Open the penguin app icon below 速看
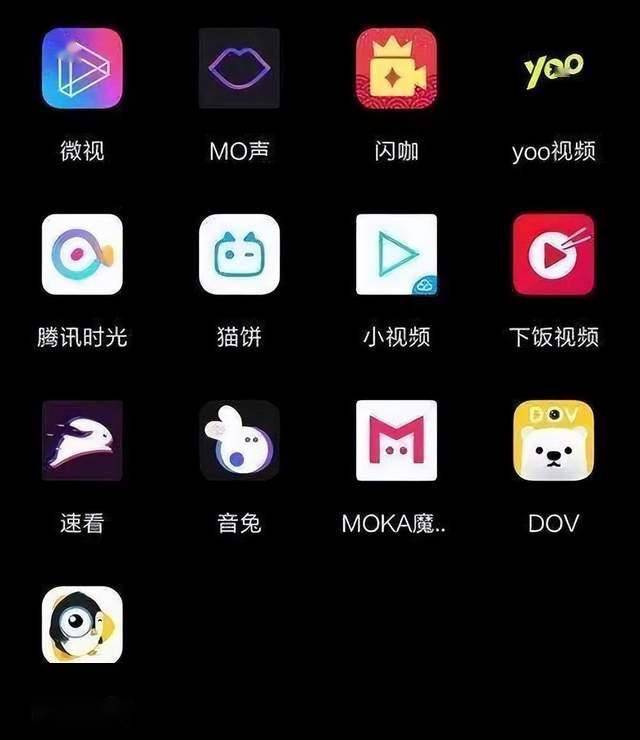The height and width of the screenshot is (740, 640). pyautogui.click(x=82, y=625)
